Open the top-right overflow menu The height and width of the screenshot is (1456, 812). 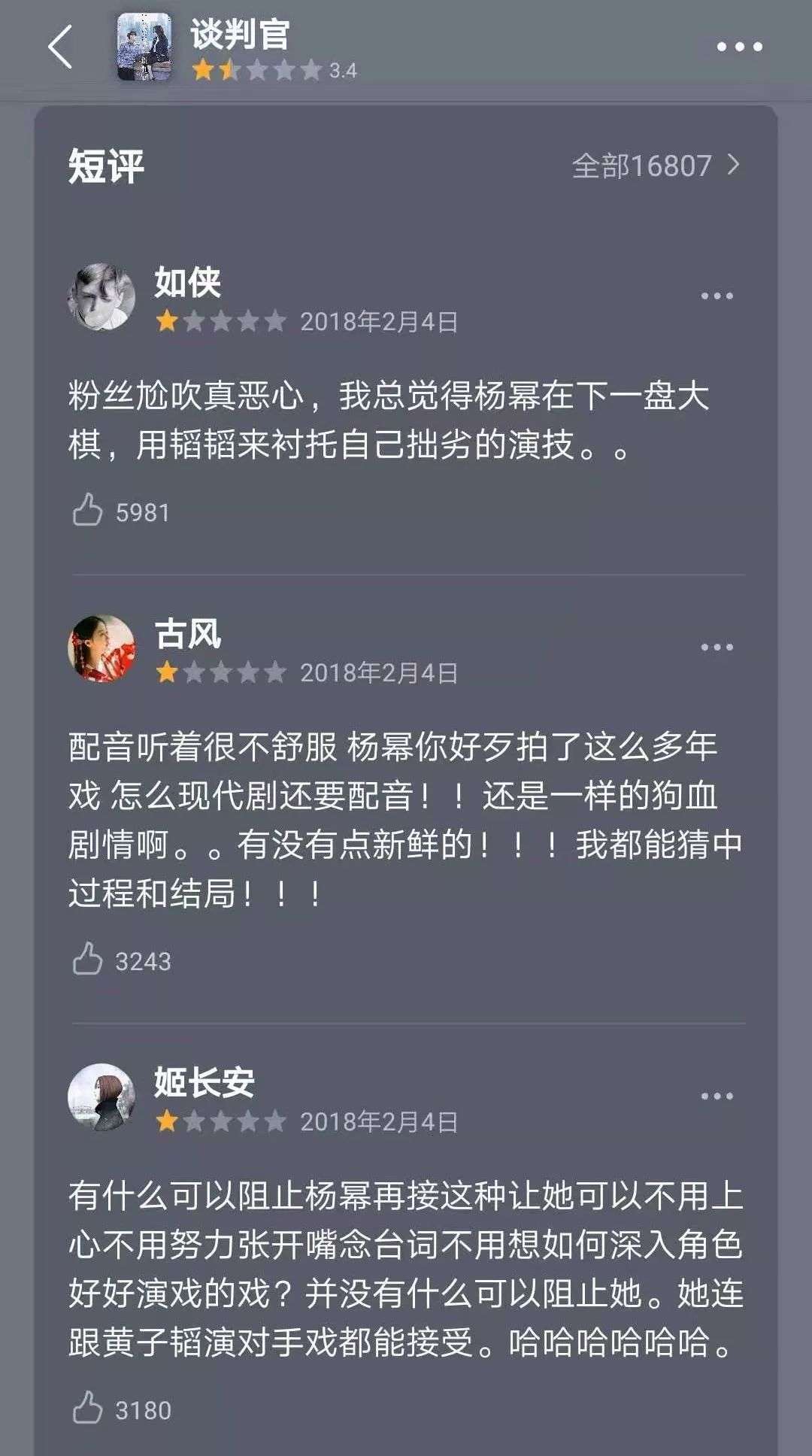(x=739, y=47)
